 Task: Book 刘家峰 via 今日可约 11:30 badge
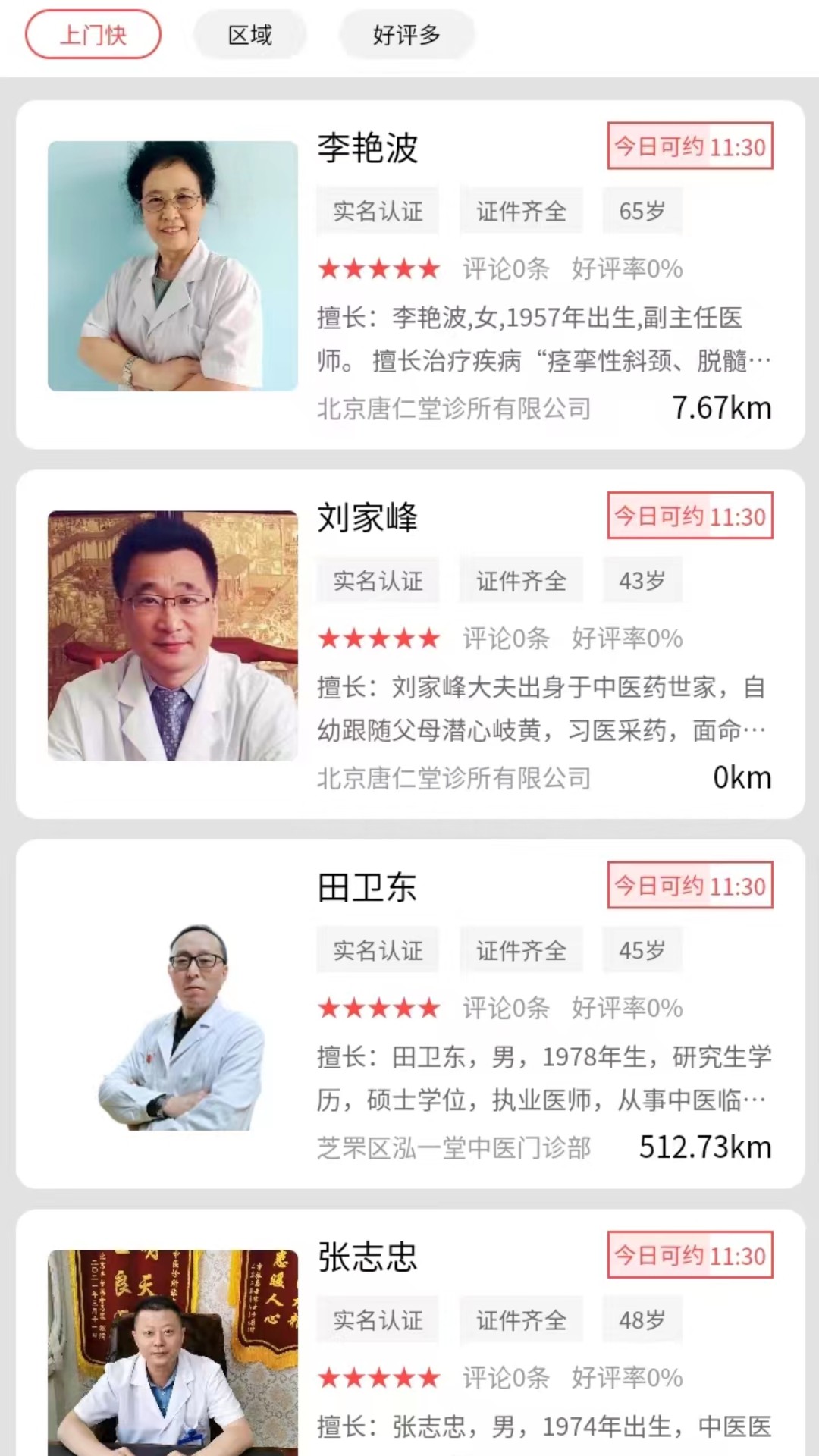tap(689, 515)
